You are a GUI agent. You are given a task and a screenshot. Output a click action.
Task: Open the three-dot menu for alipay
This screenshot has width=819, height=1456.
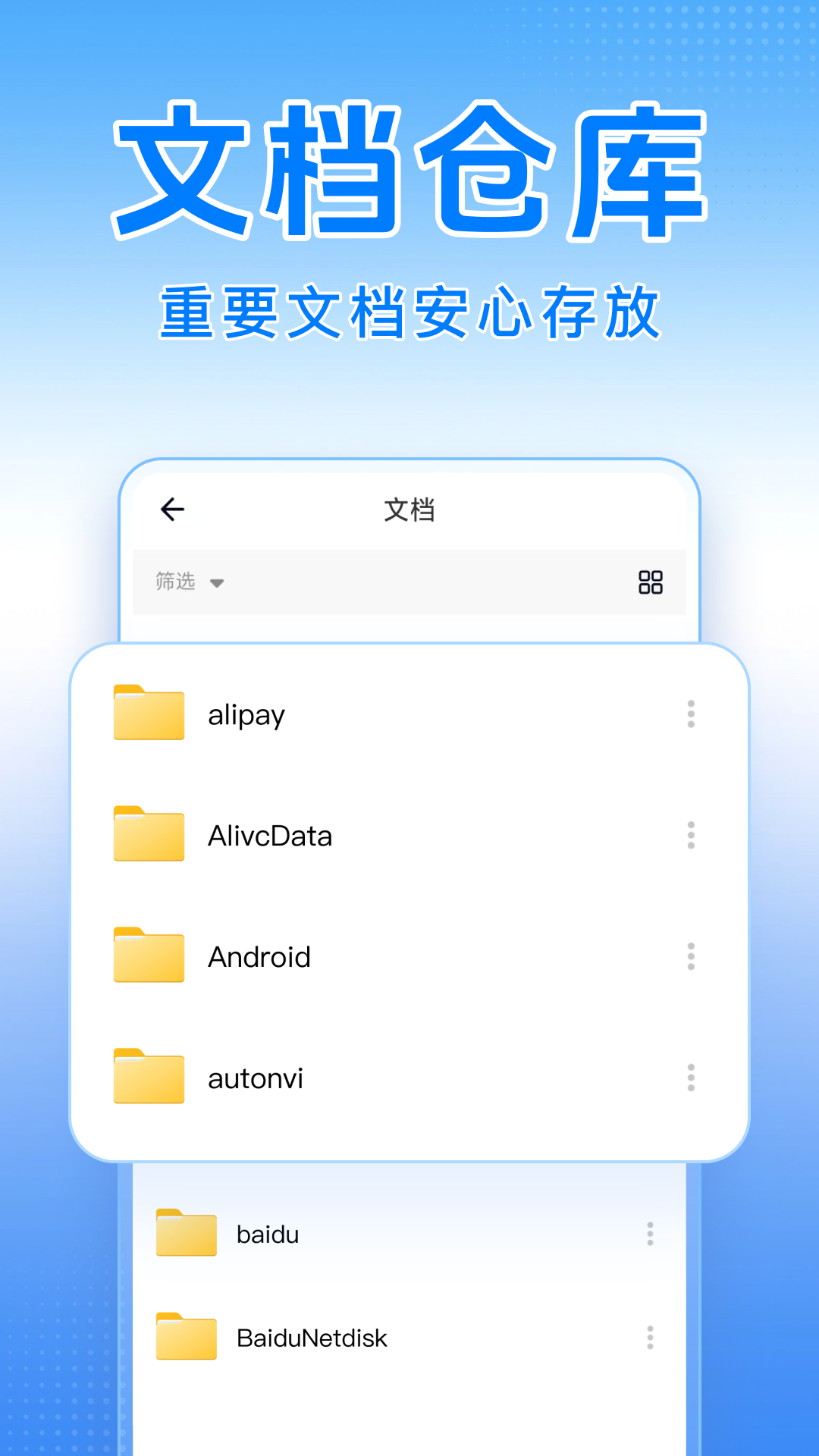tap(691, 714)
